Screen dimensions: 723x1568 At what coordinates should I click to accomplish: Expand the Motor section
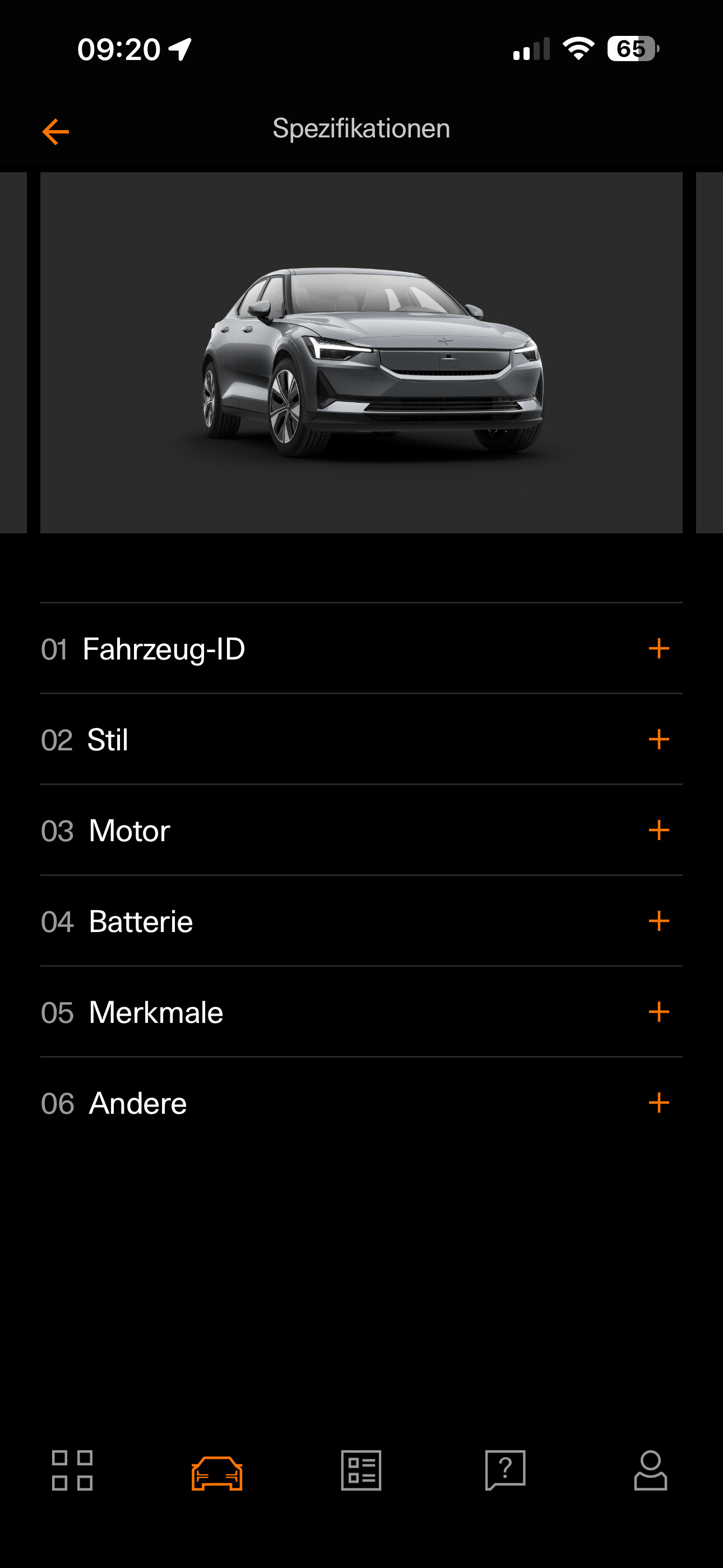[x=659, y=830]
